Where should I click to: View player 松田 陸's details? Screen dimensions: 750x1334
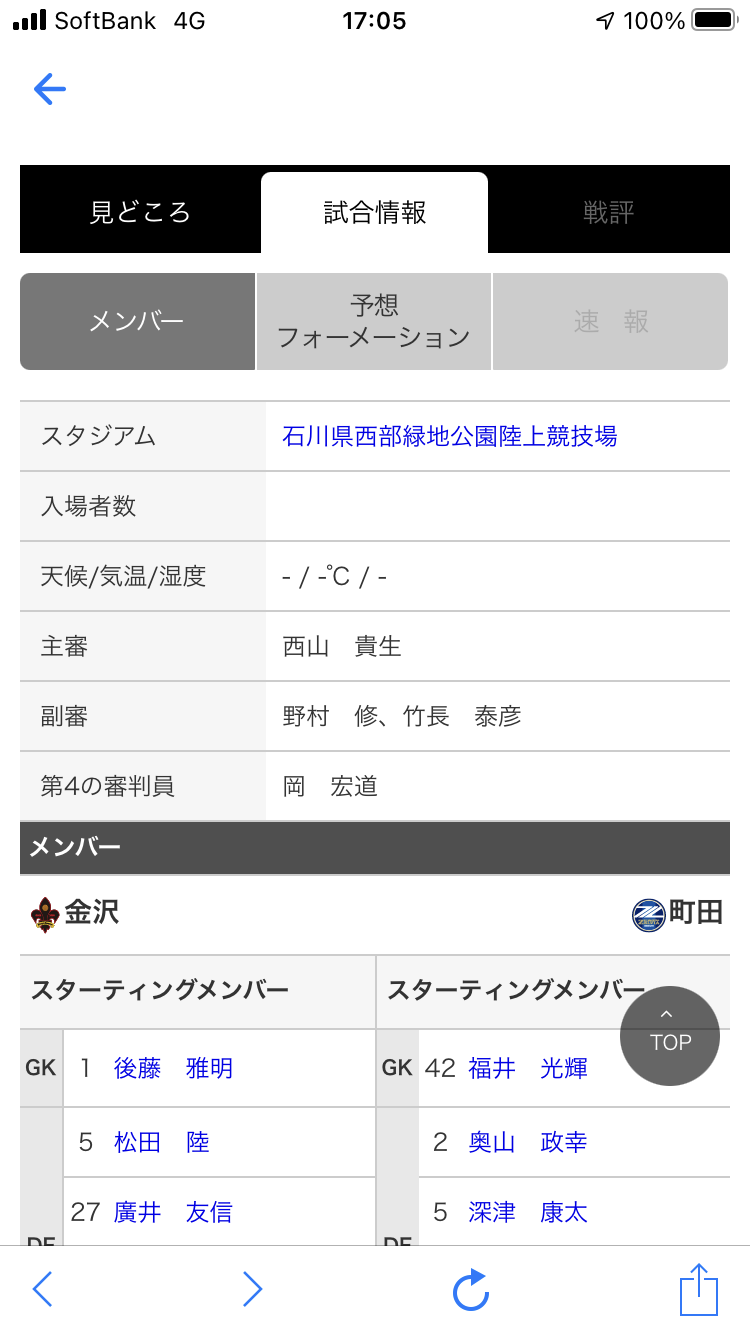coord(162,1142)
